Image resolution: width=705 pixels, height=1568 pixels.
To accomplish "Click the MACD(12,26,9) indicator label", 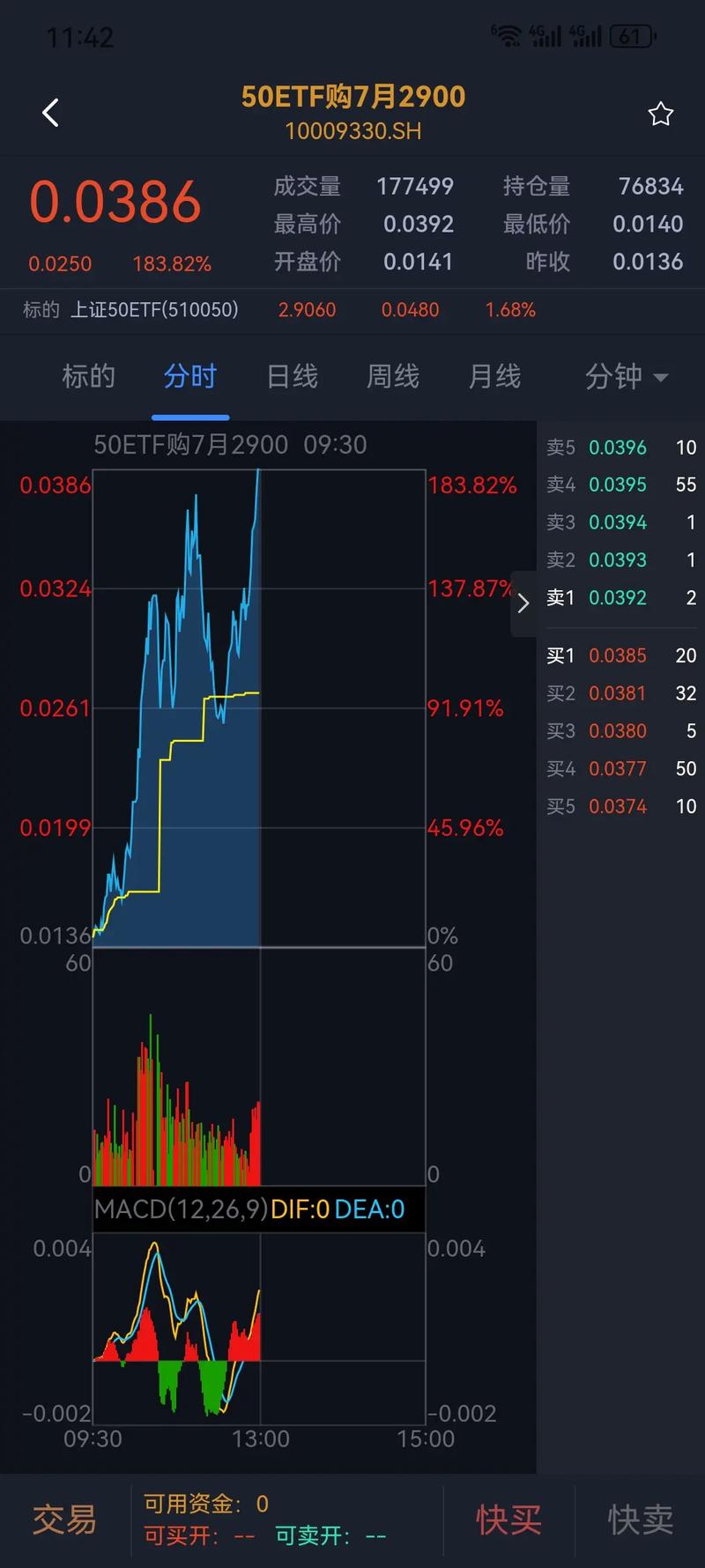I will click(181, 1209).
